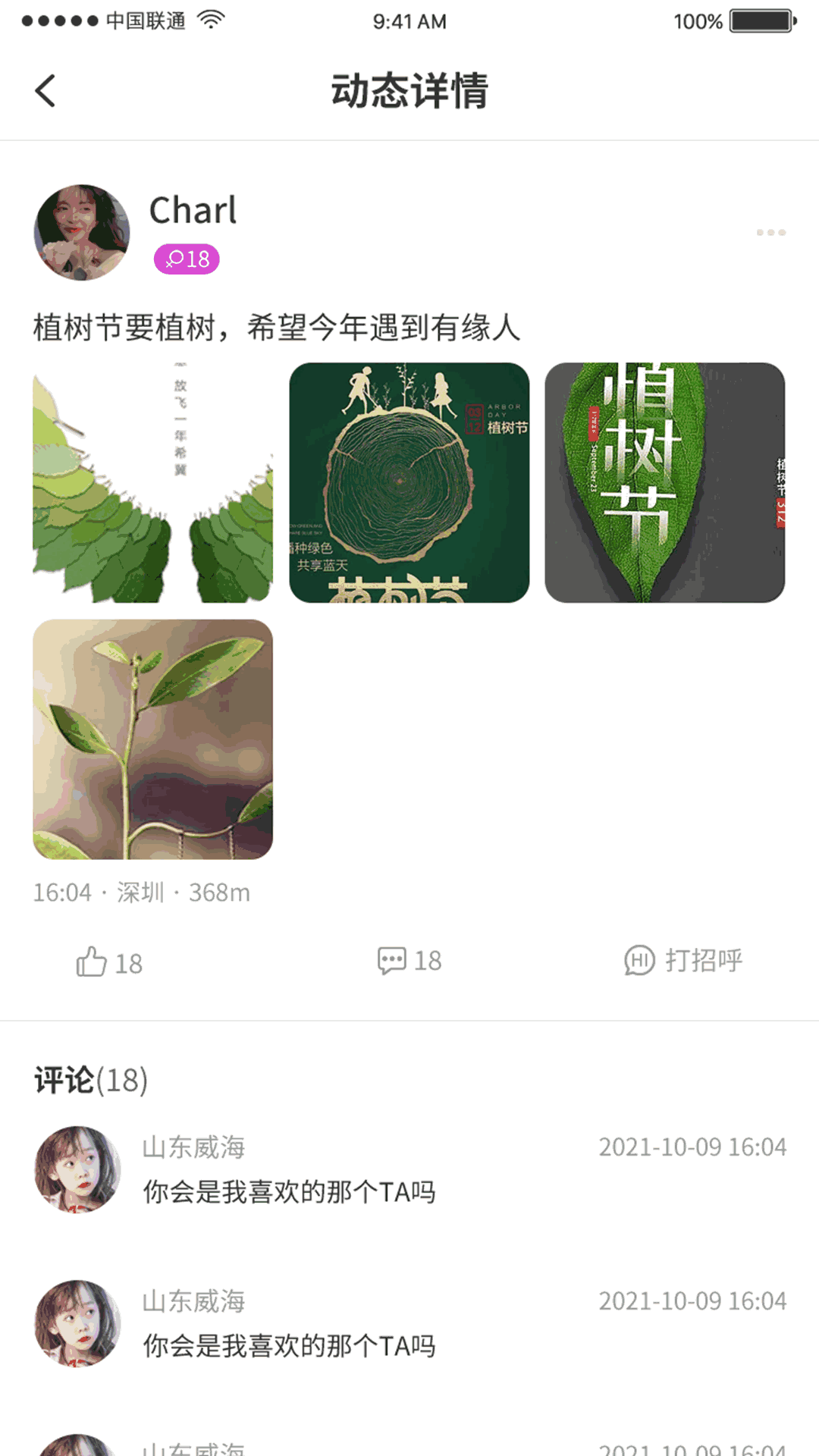Tap the comment icon showing 18
Screen dimensions: 819x1456
[393, 961]
